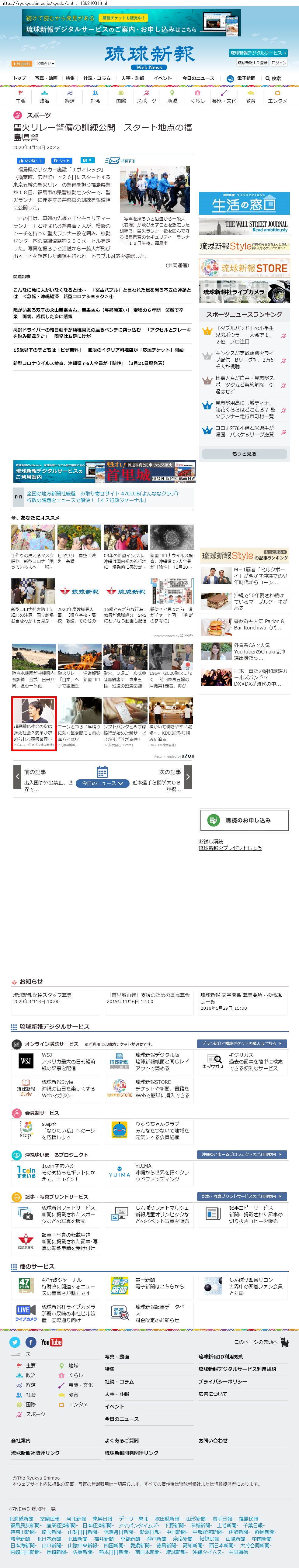Open the お試し購読 trial subscription link
299x1568 pixels.
coord(211,841)
